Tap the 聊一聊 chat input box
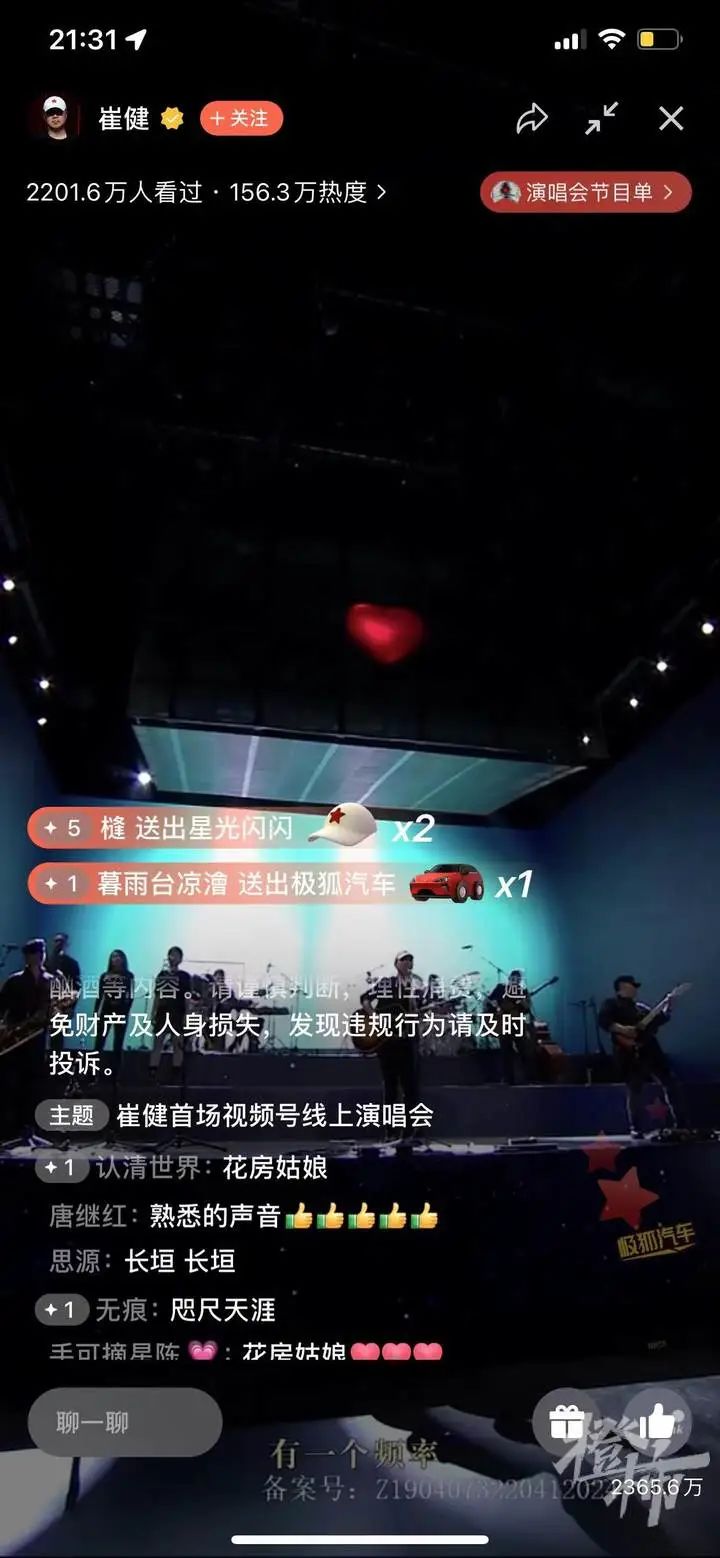The image size is (720, 1558). coord(124,1422)
